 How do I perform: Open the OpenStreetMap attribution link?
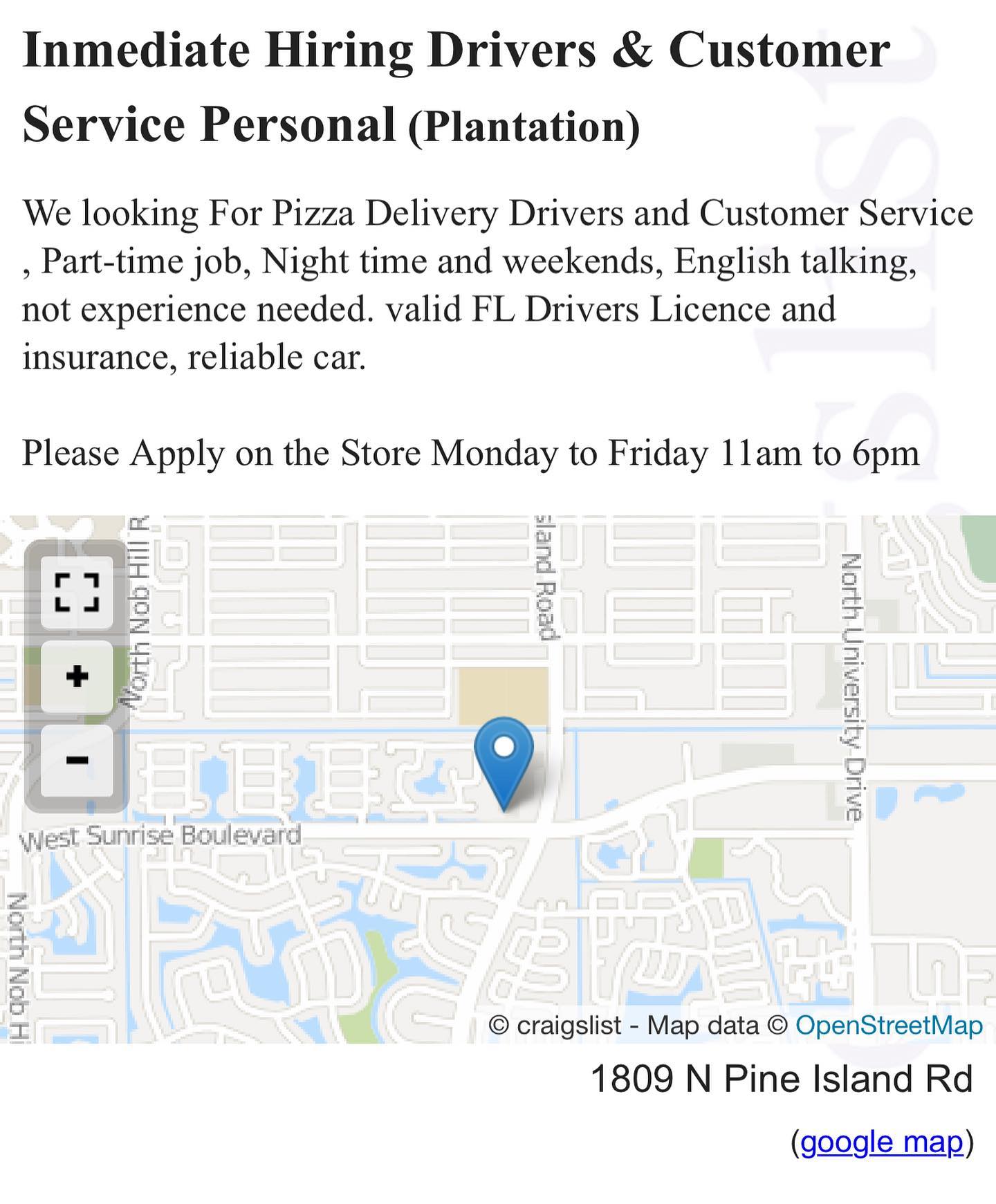[888, 1024]
